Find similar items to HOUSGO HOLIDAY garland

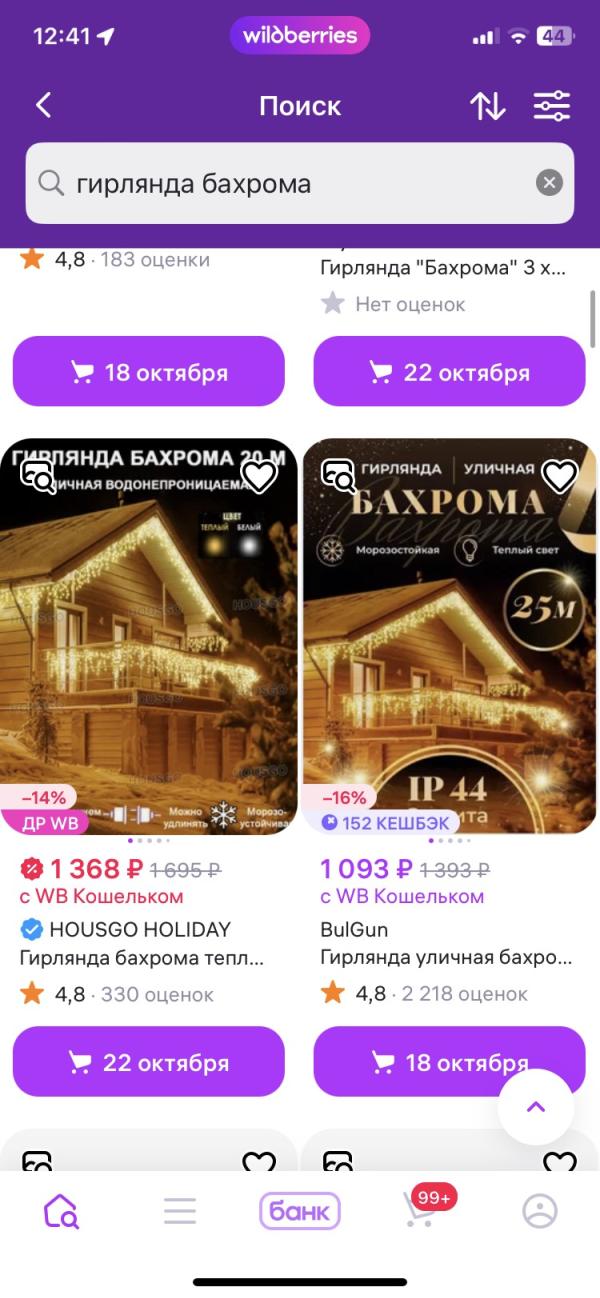tap(38, 476)
